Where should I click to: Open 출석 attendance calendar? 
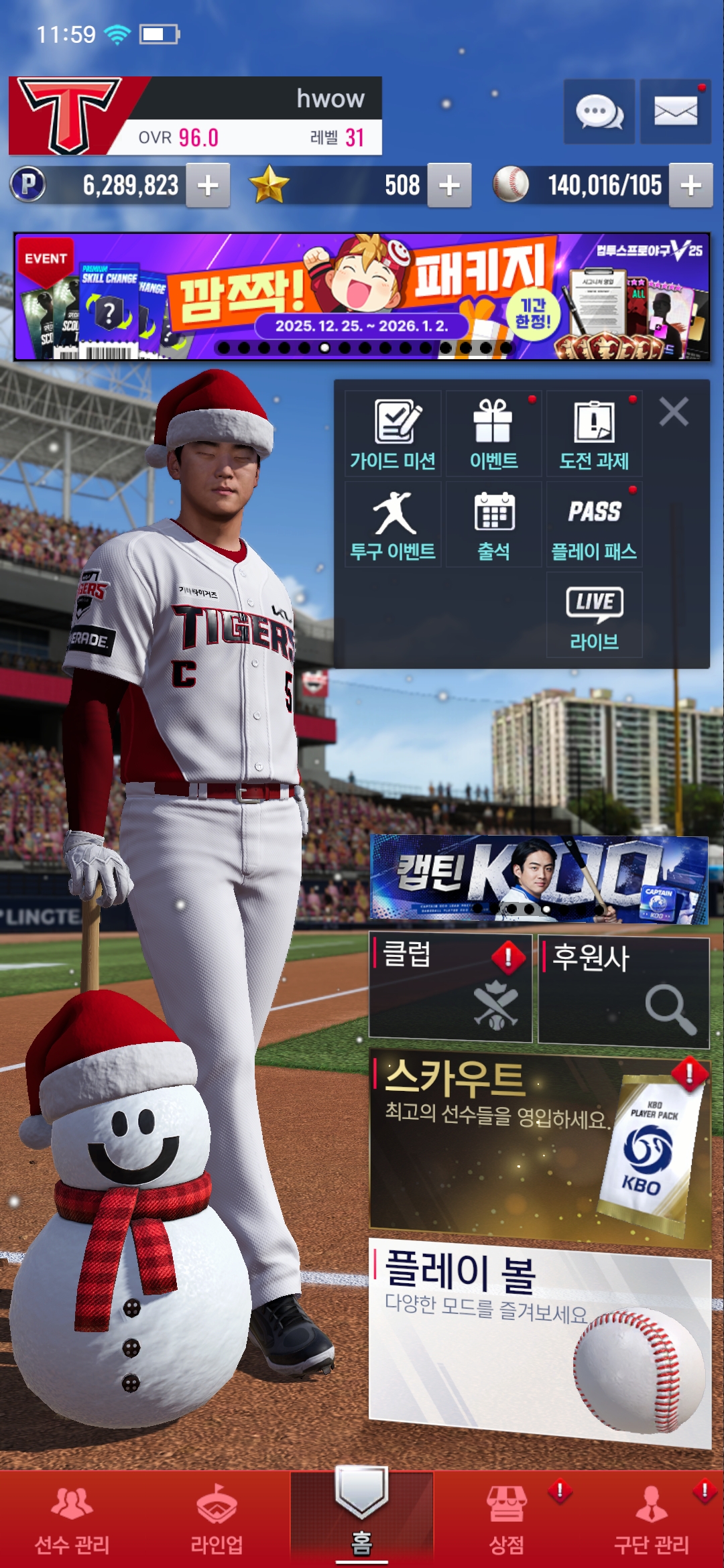click(x=493, y=525)
